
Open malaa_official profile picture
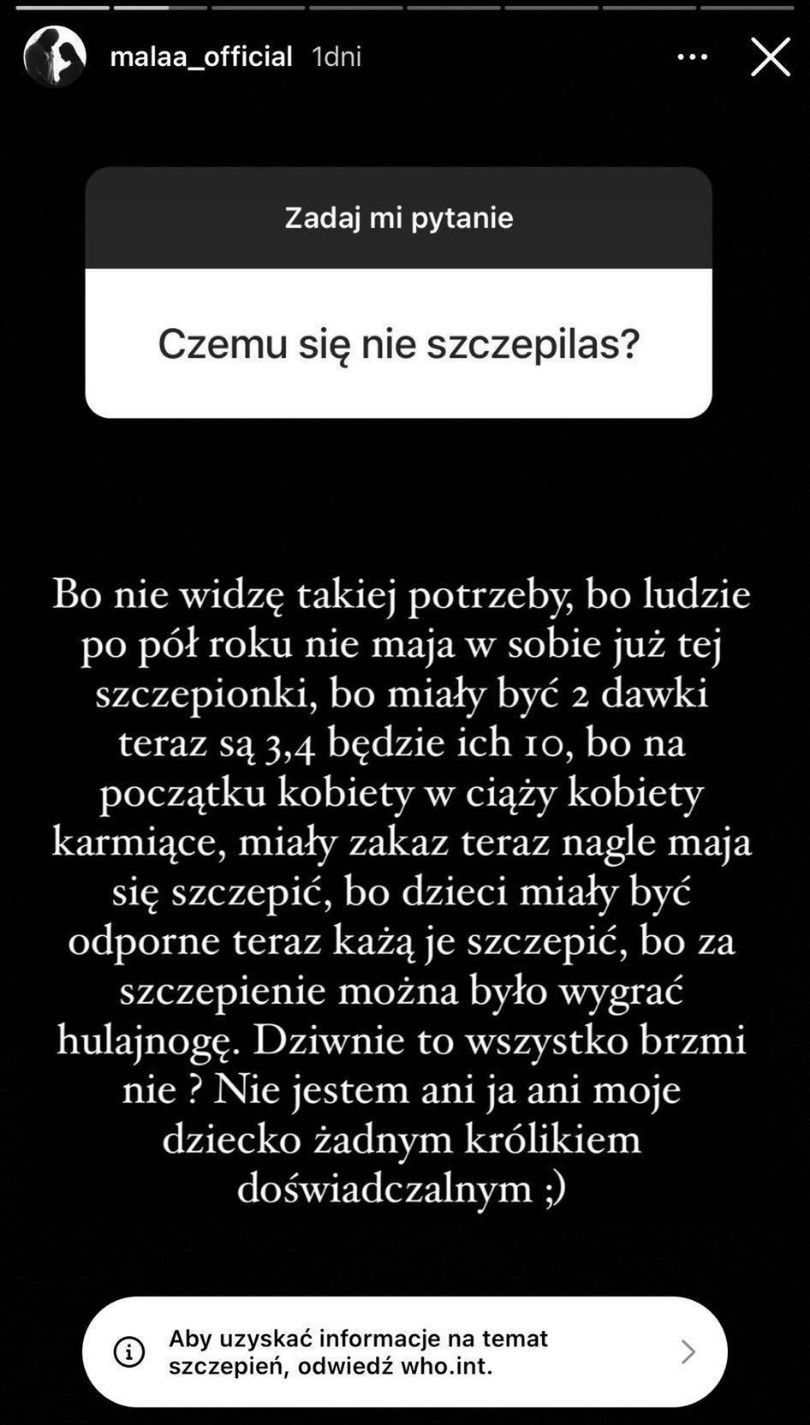[x=55, y=57]
